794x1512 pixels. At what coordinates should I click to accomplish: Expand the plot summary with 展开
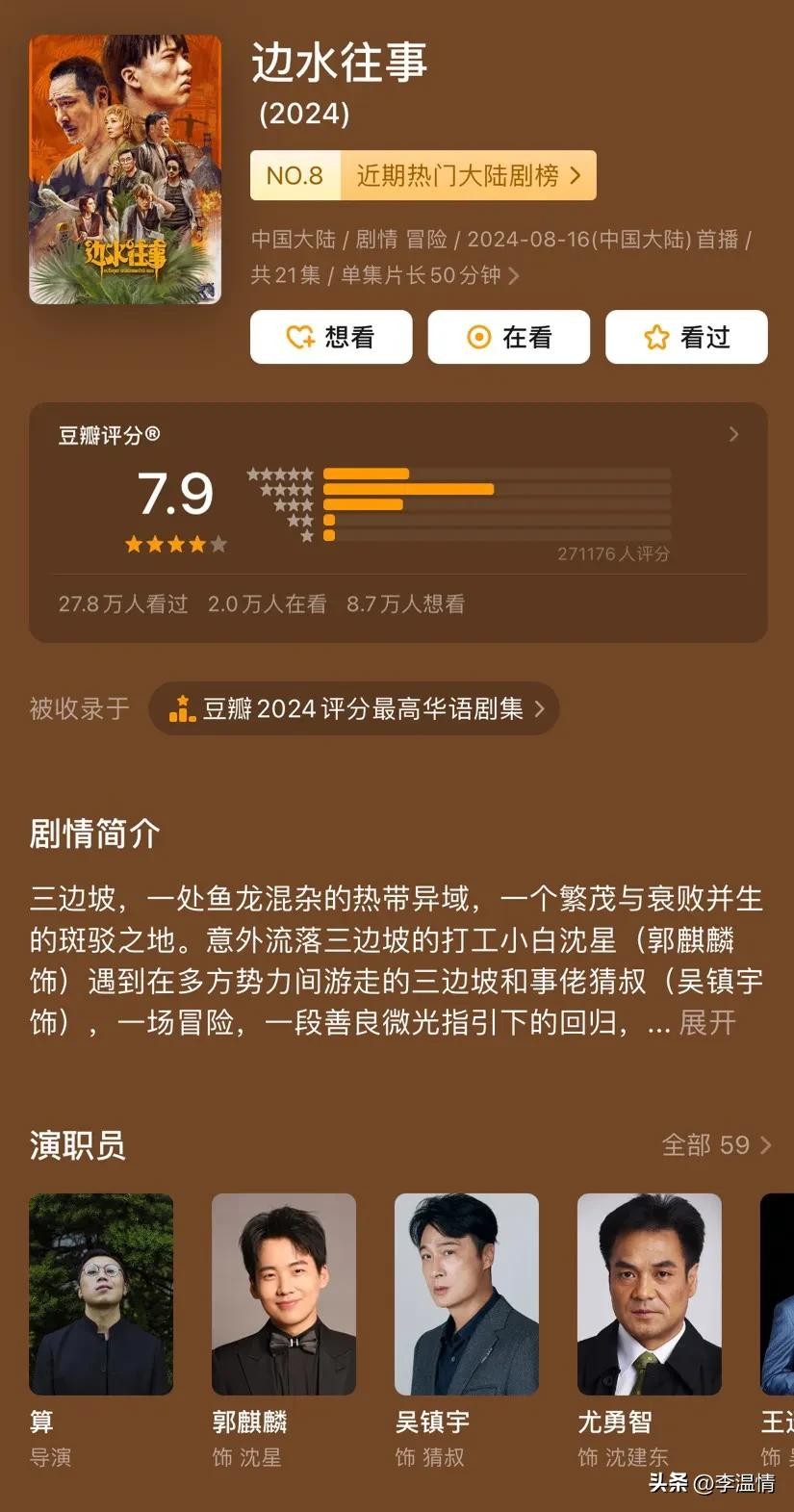point(707,1022)
